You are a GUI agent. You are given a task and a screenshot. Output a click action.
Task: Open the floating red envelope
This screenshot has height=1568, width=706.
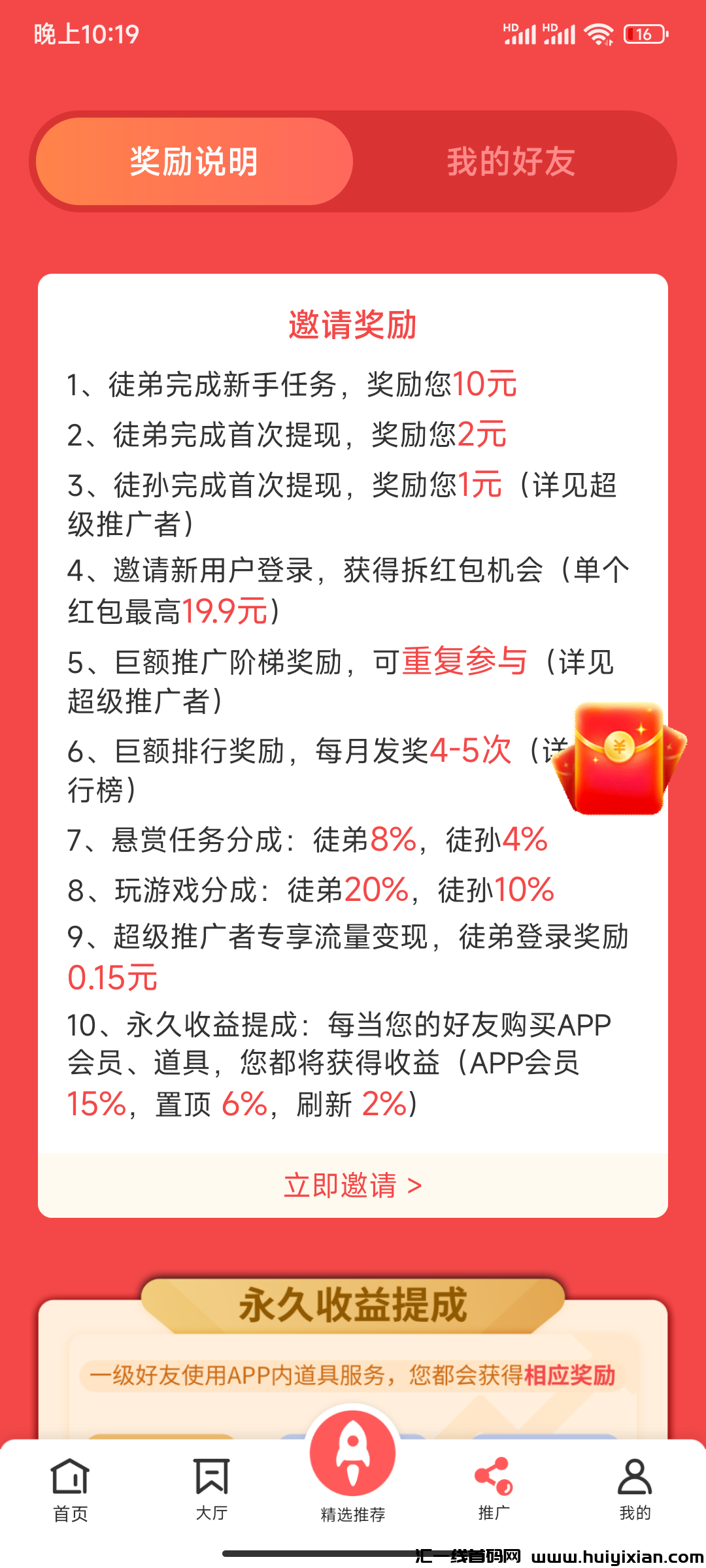tap(618, 759)
